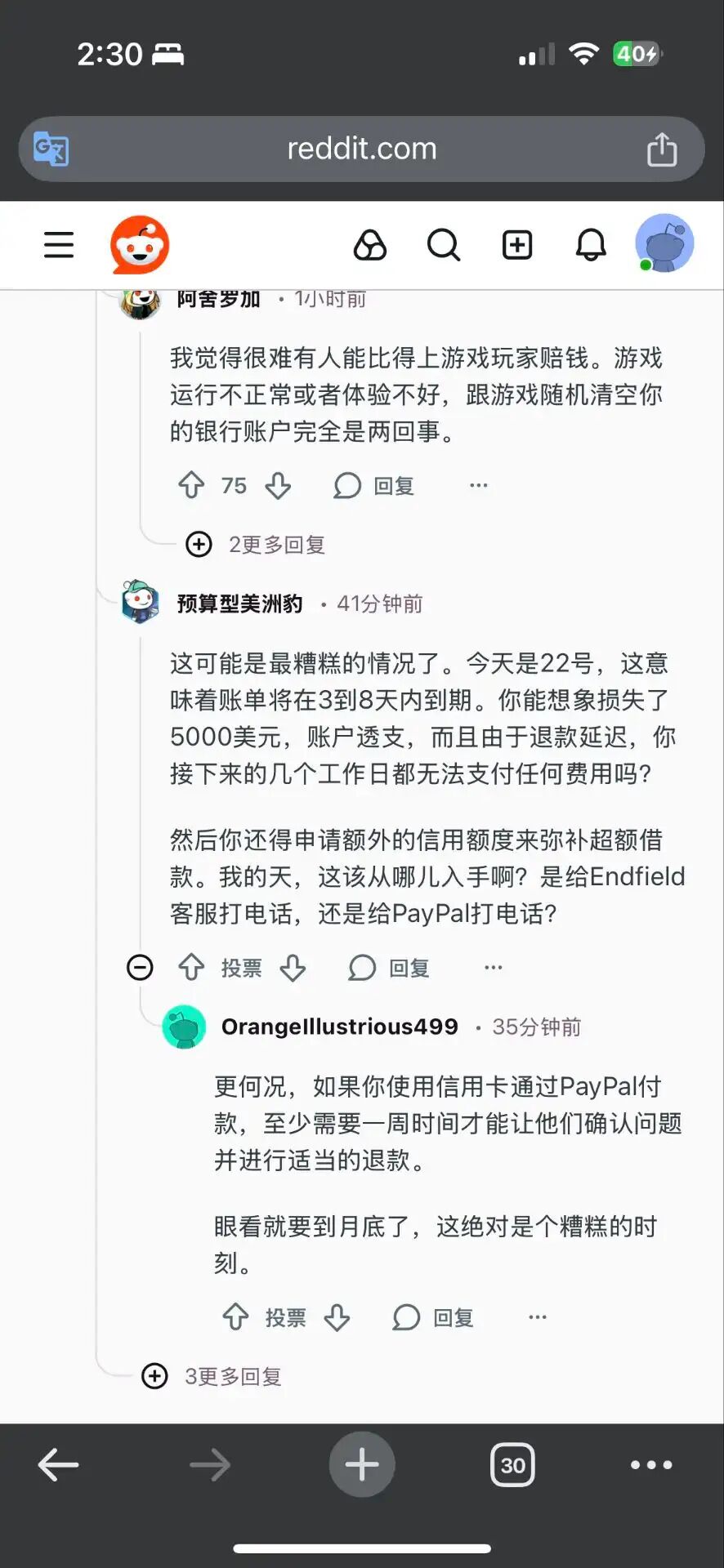This screenshot has width=724, height=1568.
Task: Tap the reddit.com address field
Action: click(361, 149)
